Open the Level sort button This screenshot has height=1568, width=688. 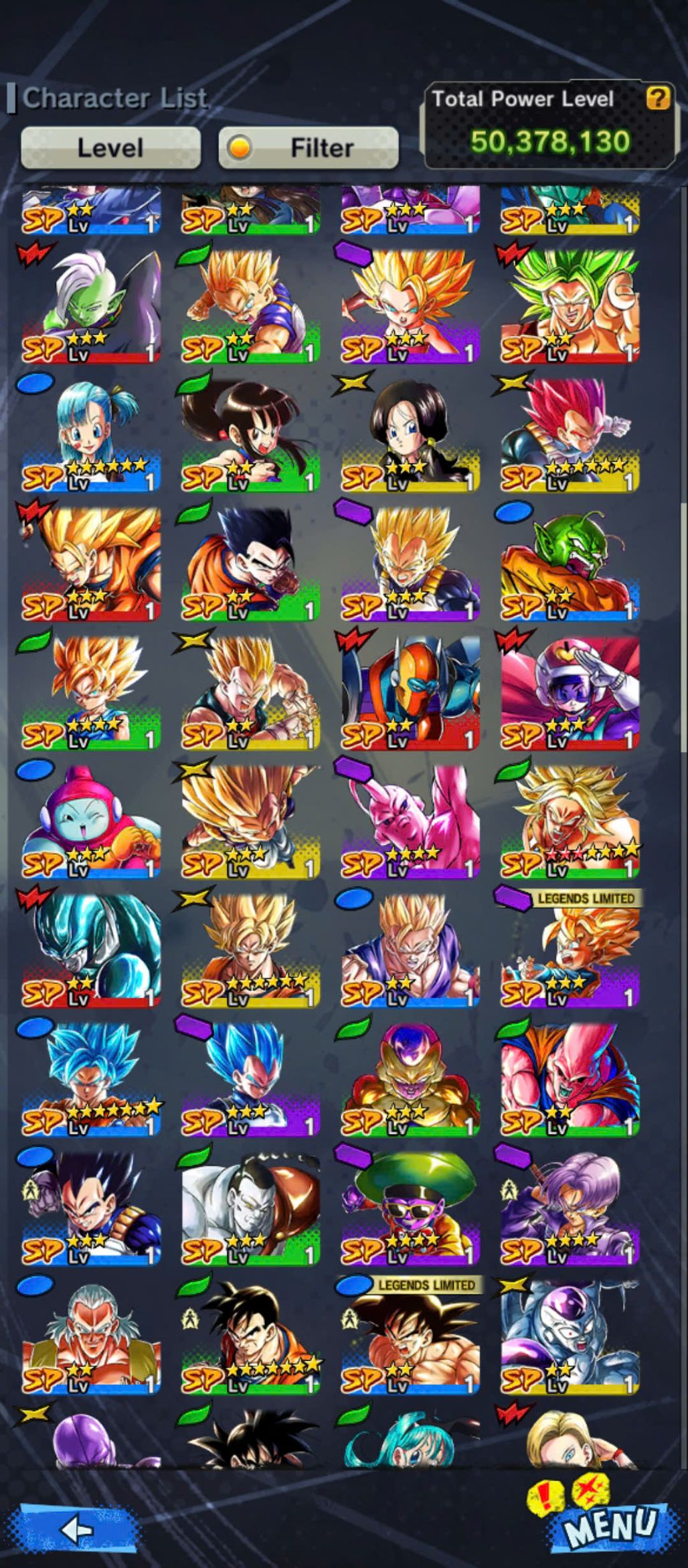(x=110, y=147)
